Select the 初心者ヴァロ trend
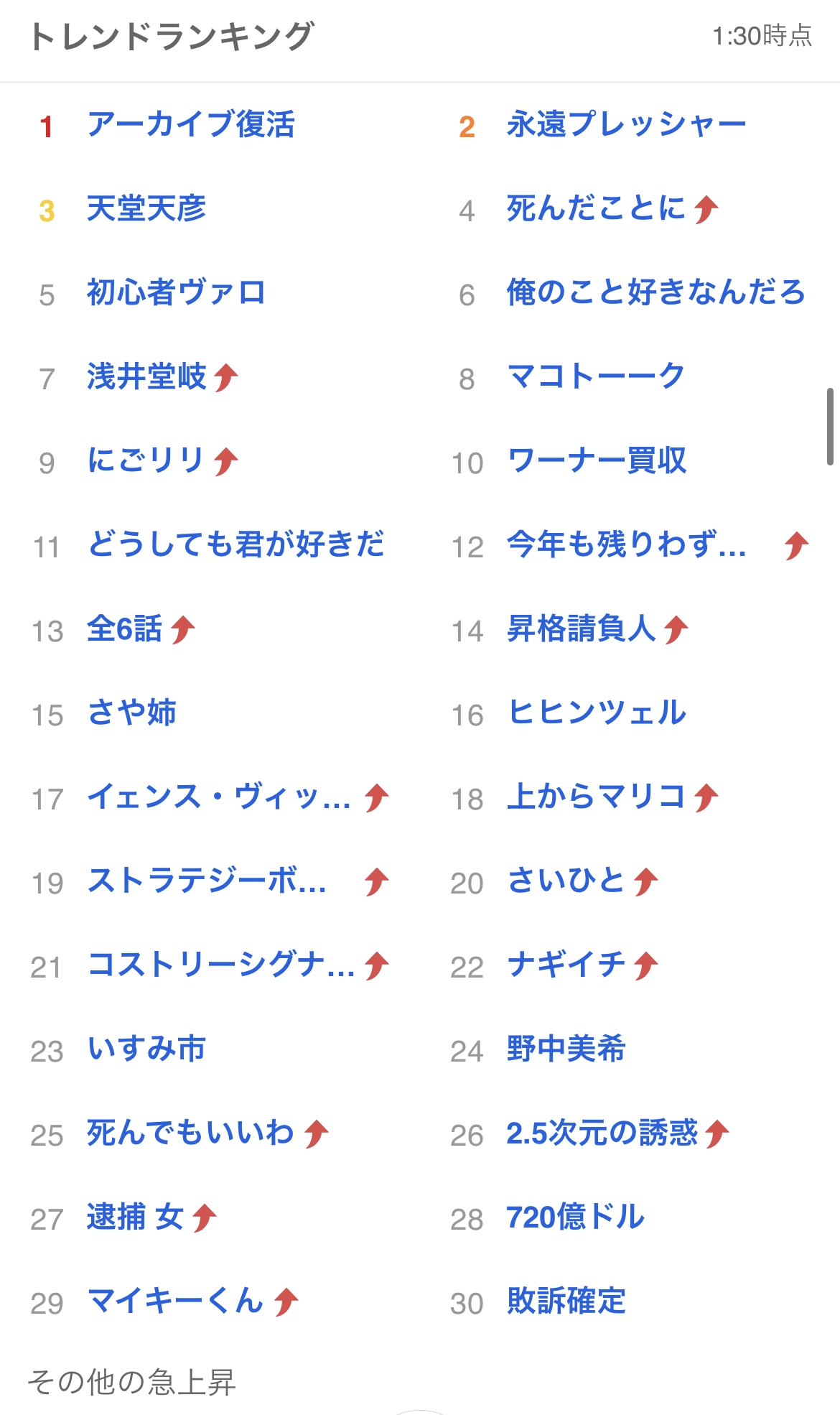This screenshot has width=840, height=1415. click(176, 292)
